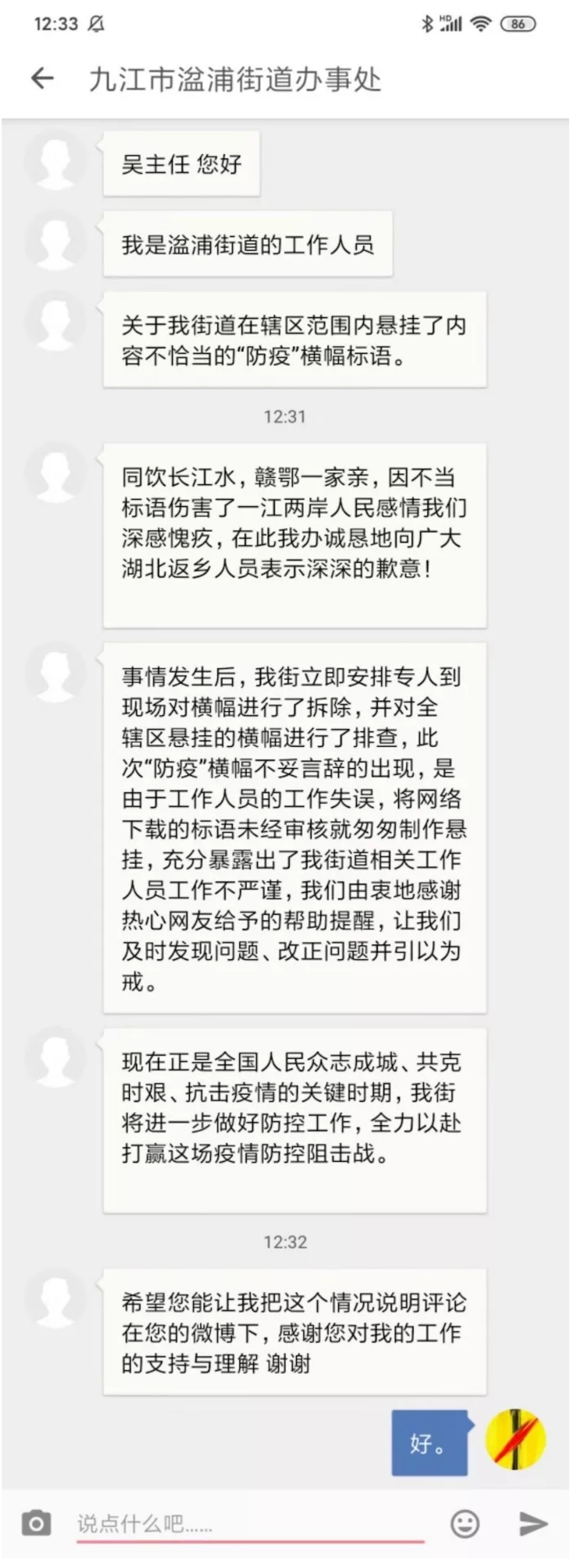Go back from the 九江市溢浦街道办事处 chat
This screenshot has width=570, height=1568.
[42, 79]
